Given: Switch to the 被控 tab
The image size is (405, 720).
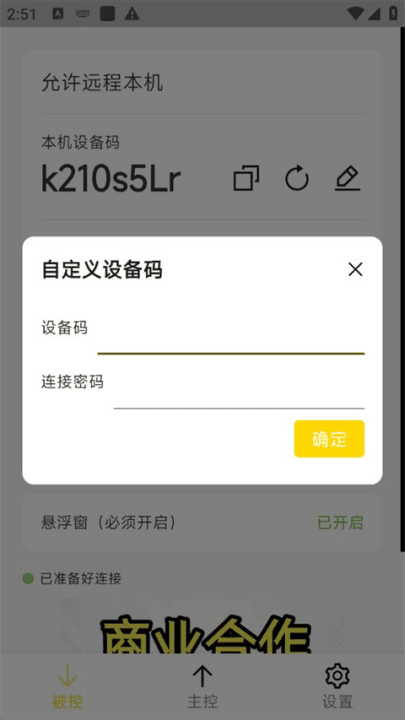Looking at the screenshot, I should click(x=67, y=687).
